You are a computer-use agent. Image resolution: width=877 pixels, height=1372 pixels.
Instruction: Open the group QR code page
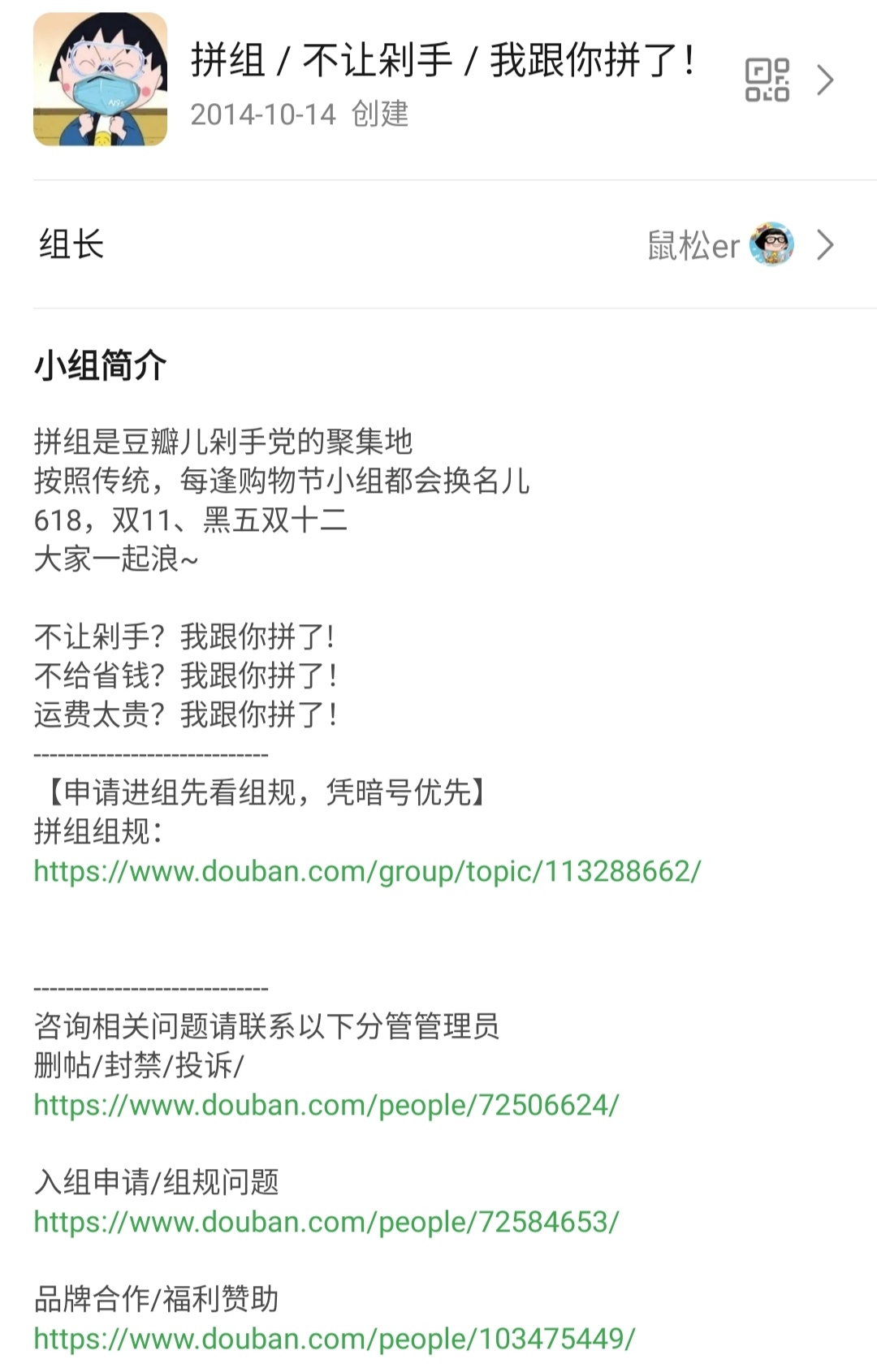click(767, 80)
